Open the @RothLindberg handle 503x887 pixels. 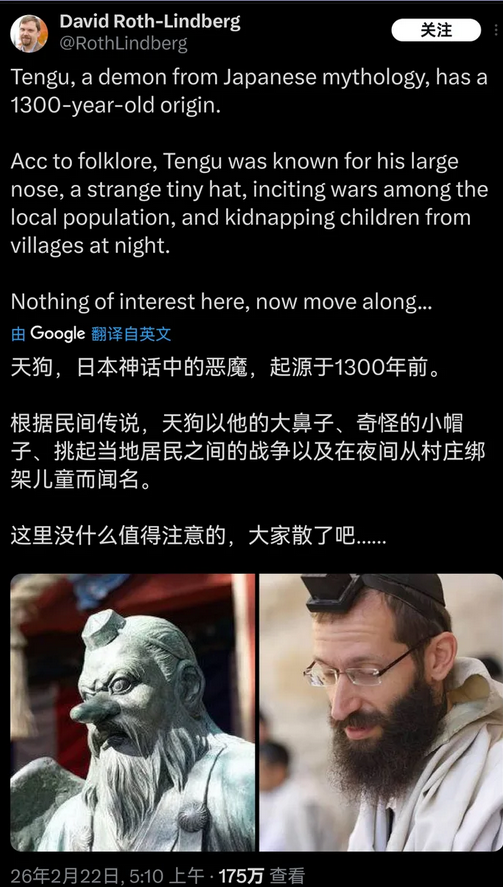tap(123, 44)
